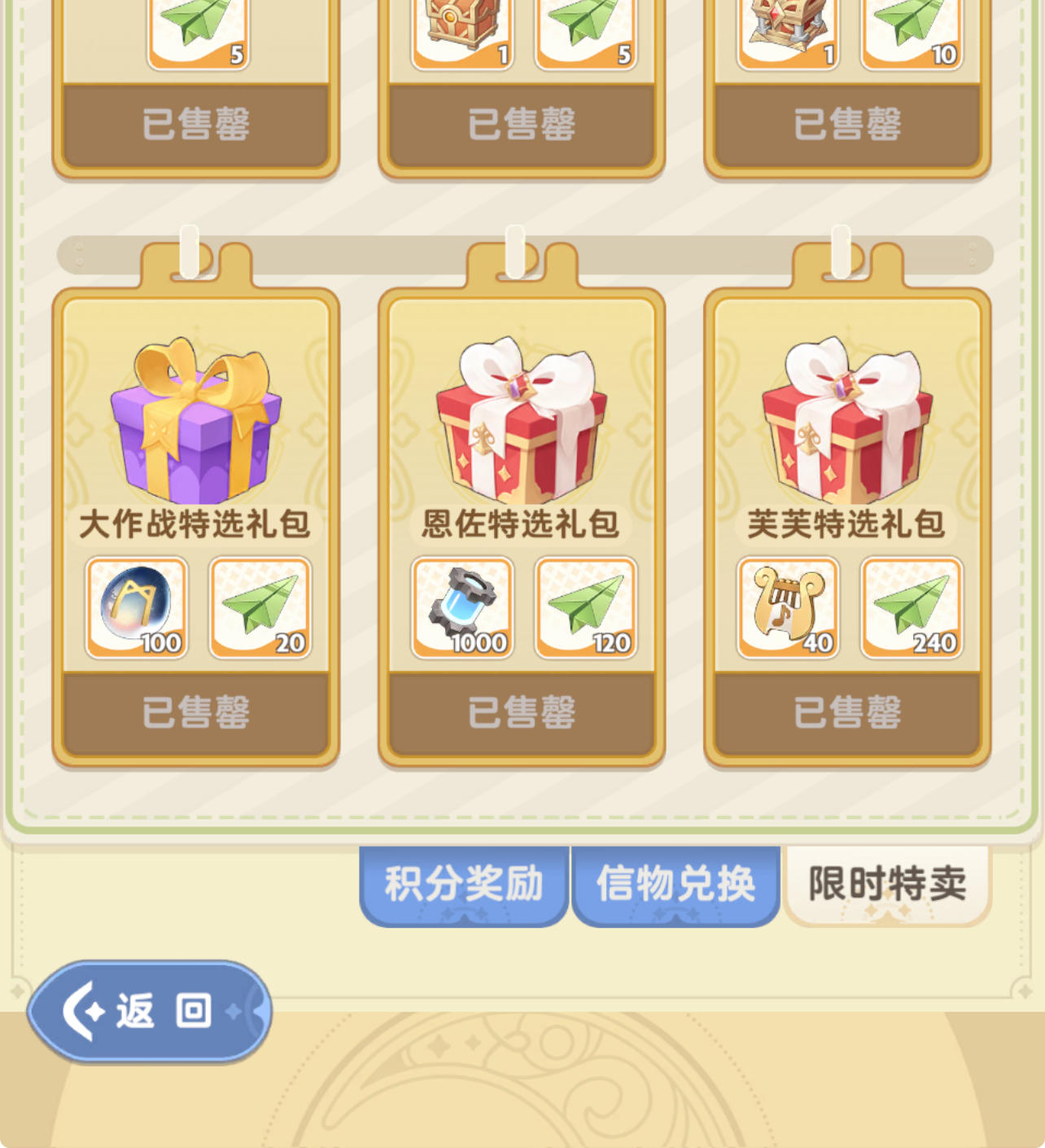
Task: Click the paper plane item showing 20
Action: point(259,607)
